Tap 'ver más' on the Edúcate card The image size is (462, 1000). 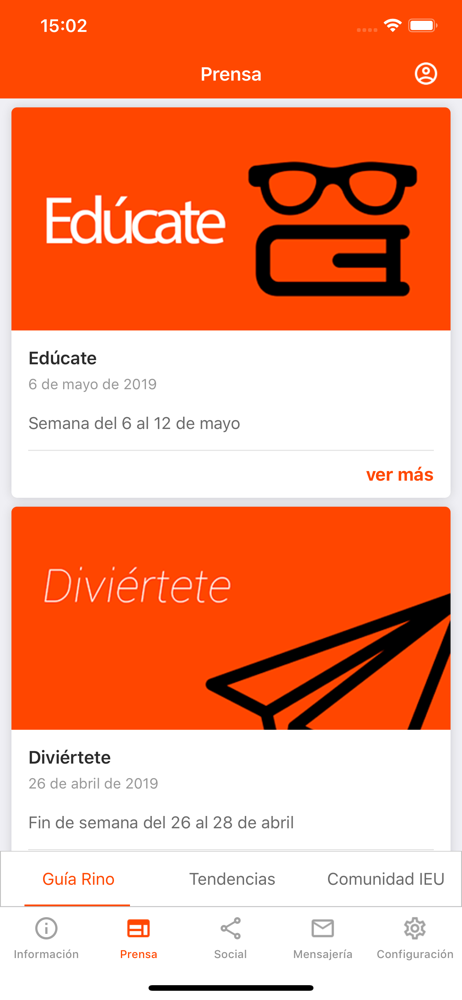[399, 474]
